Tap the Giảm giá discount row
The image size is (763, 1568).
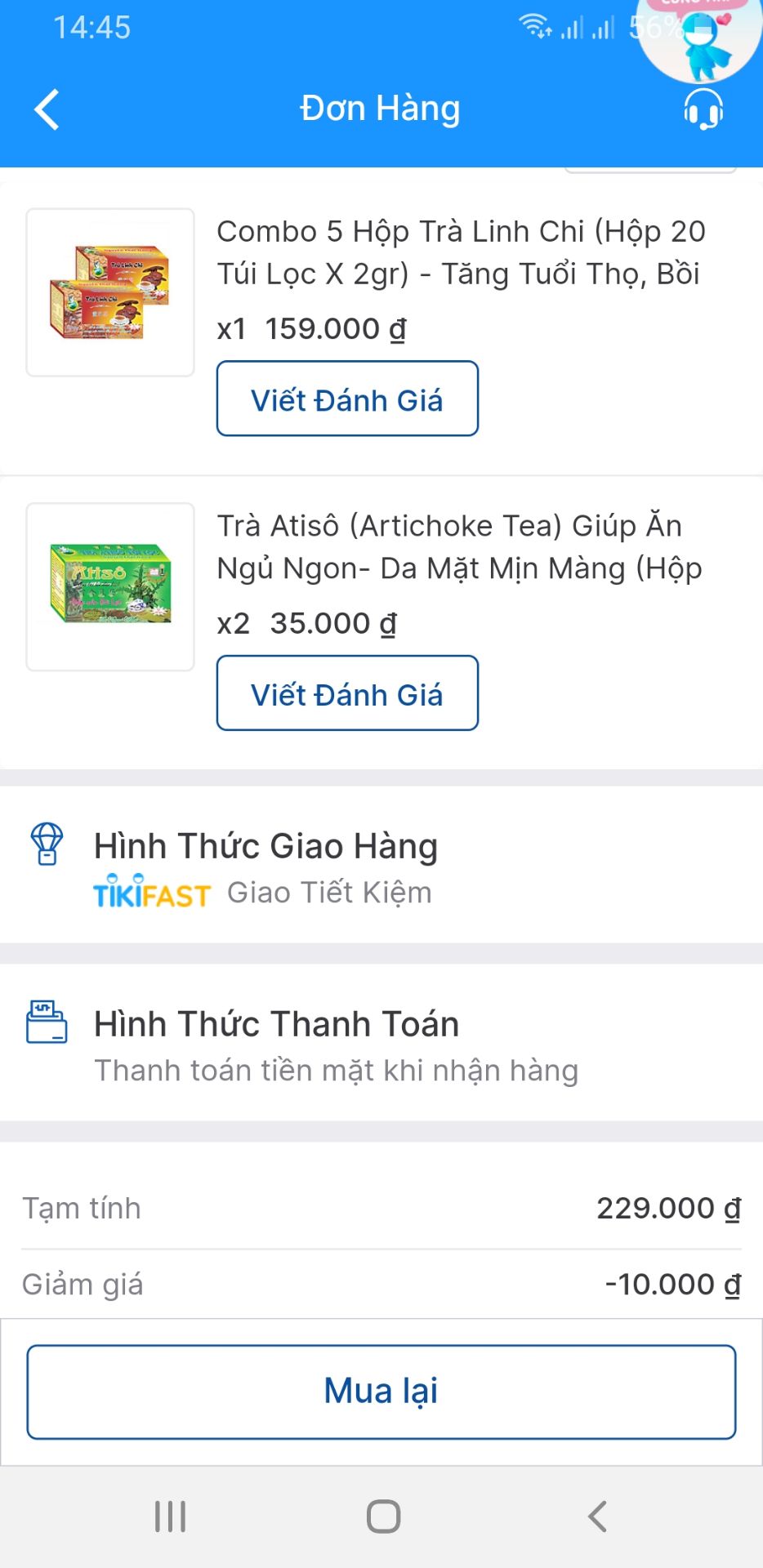point(381,1284)
